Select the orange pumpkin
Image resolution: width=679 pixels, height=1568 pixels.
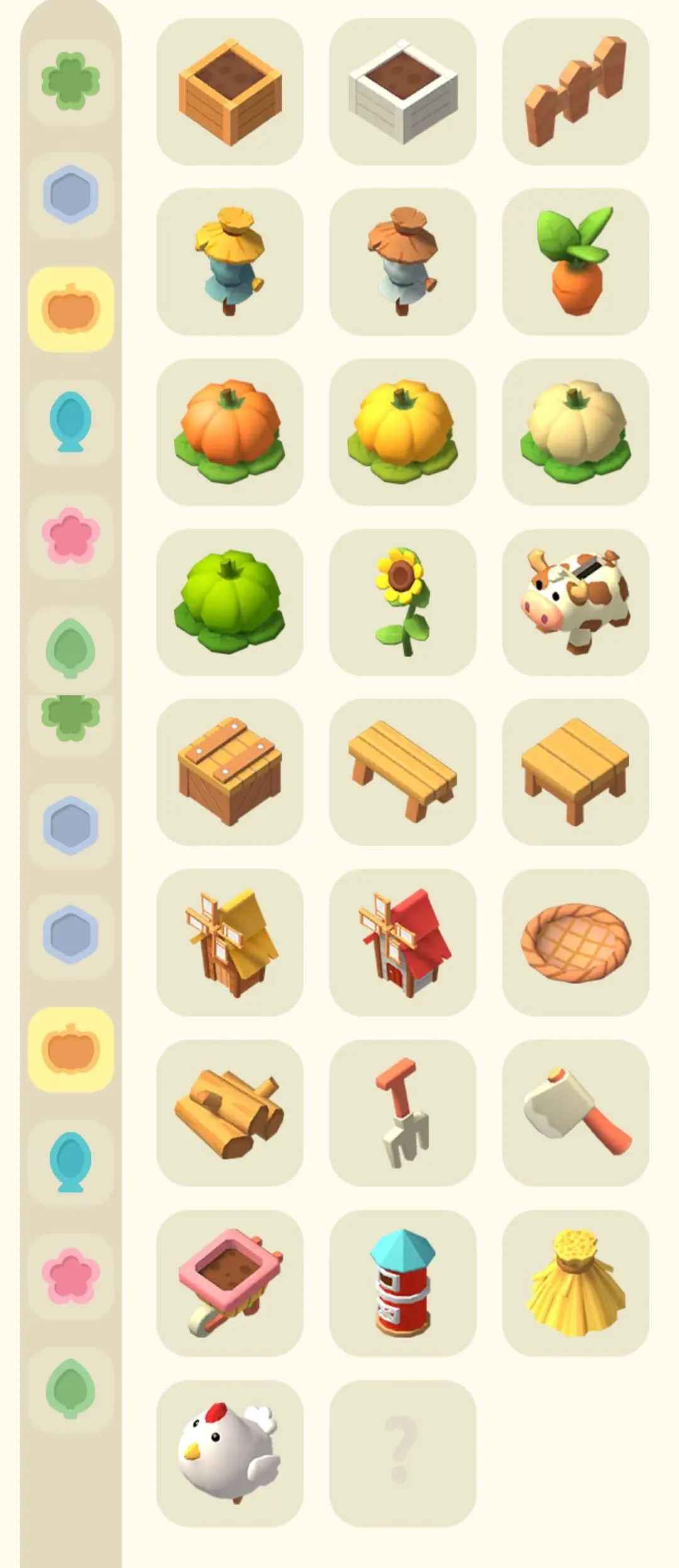pos(229,432)
